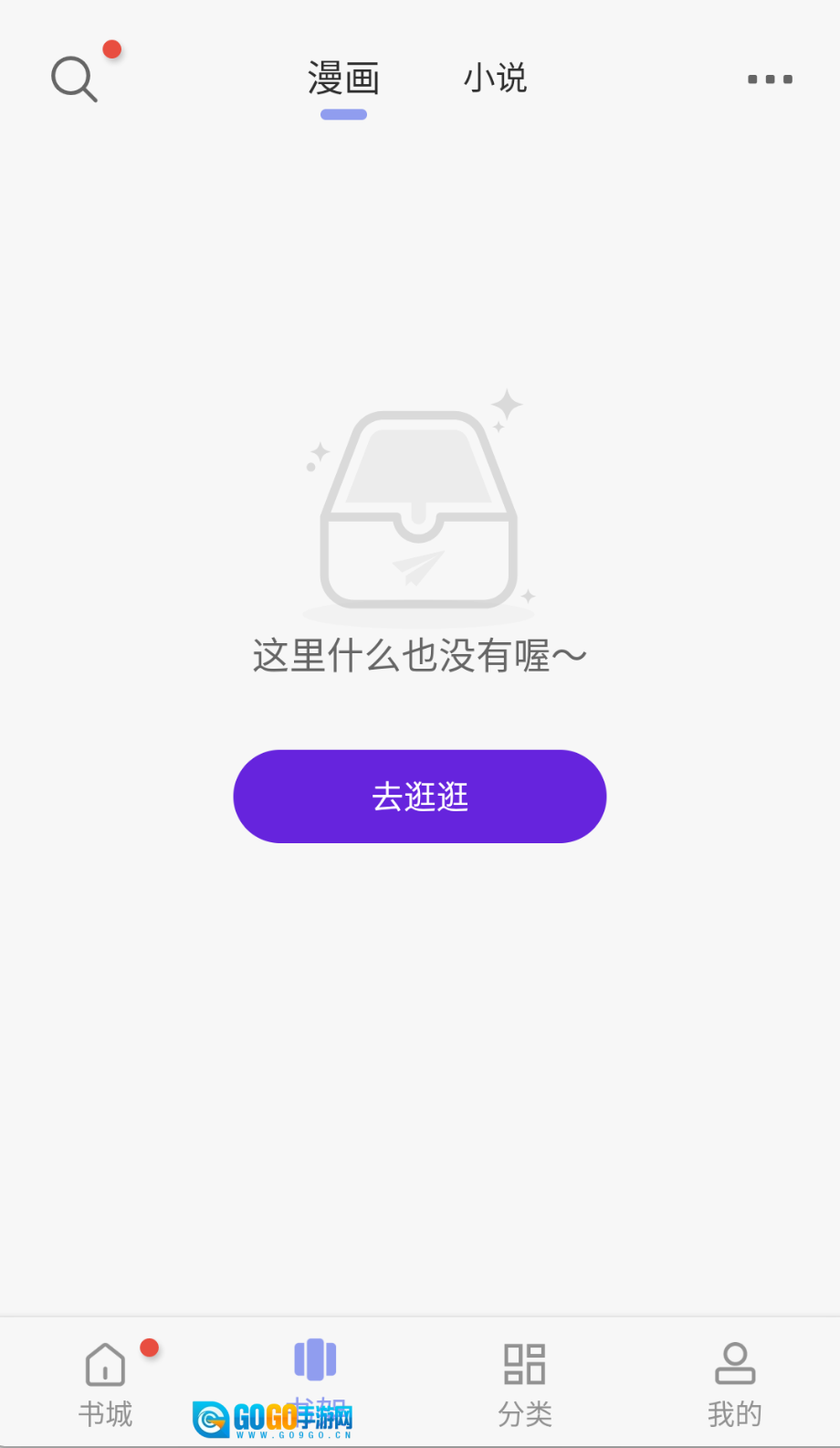Select the 漫画 tab
Screen dimensions: 840x1448
pos(343,79)
